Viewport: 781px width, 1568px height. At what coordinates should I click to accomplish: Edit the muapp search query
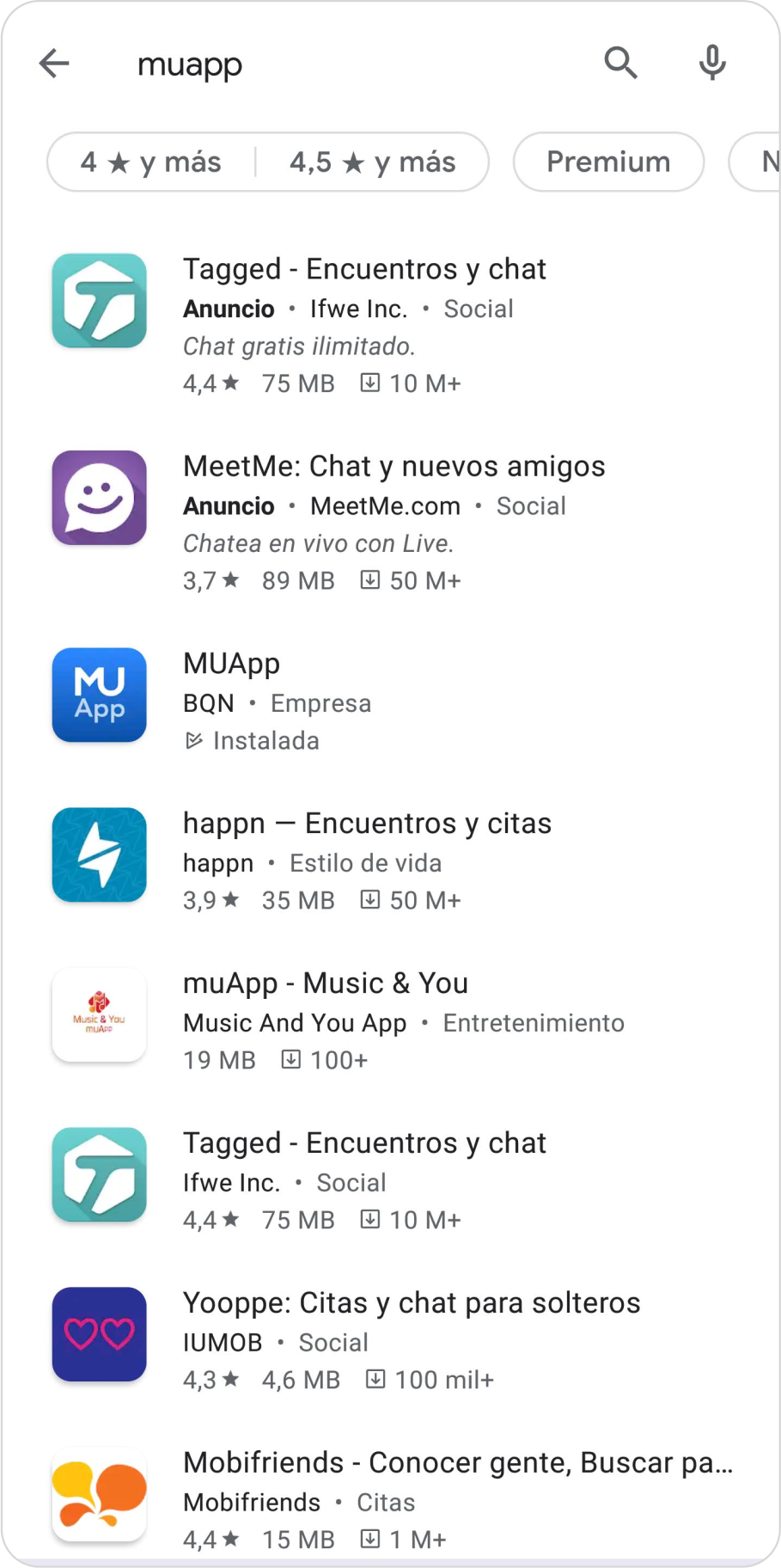(191, 64)
